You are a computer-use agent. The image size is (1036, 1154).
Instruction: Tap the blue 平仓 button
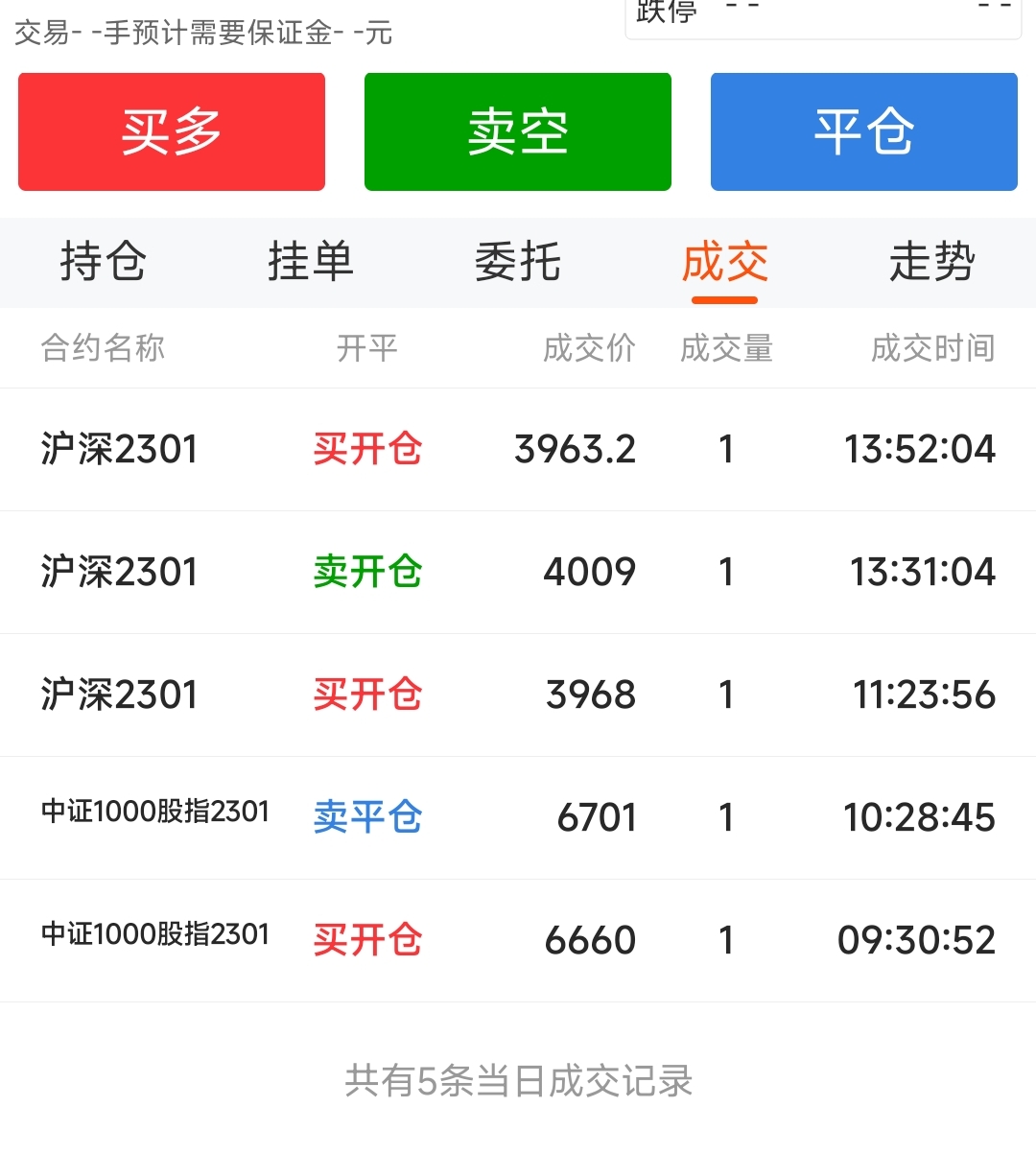pos(864,131)
